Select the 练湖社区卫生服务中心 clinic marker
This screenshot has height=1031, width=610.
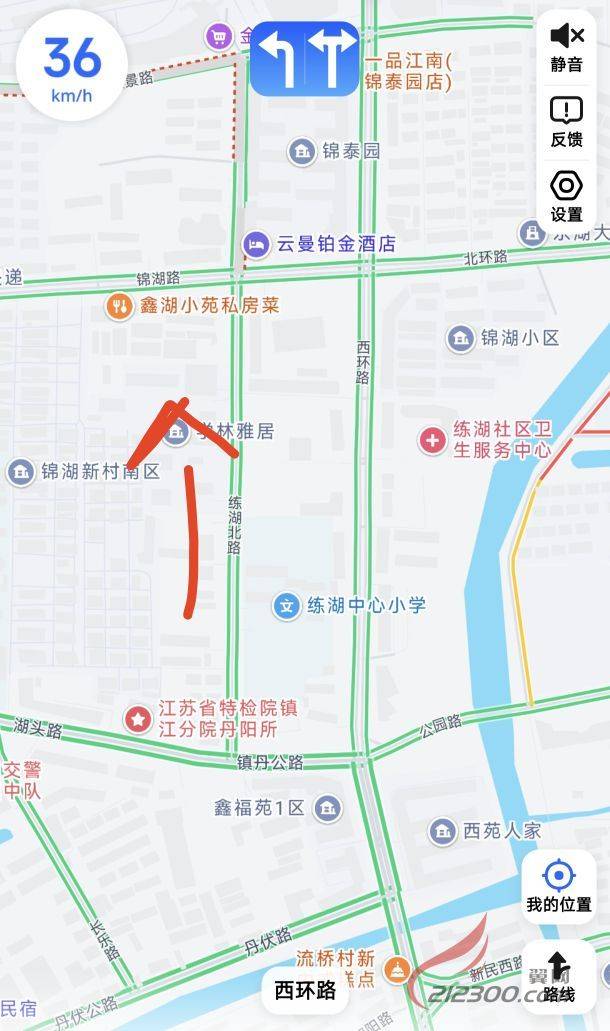pyautogui.click(x=432, y=439)
